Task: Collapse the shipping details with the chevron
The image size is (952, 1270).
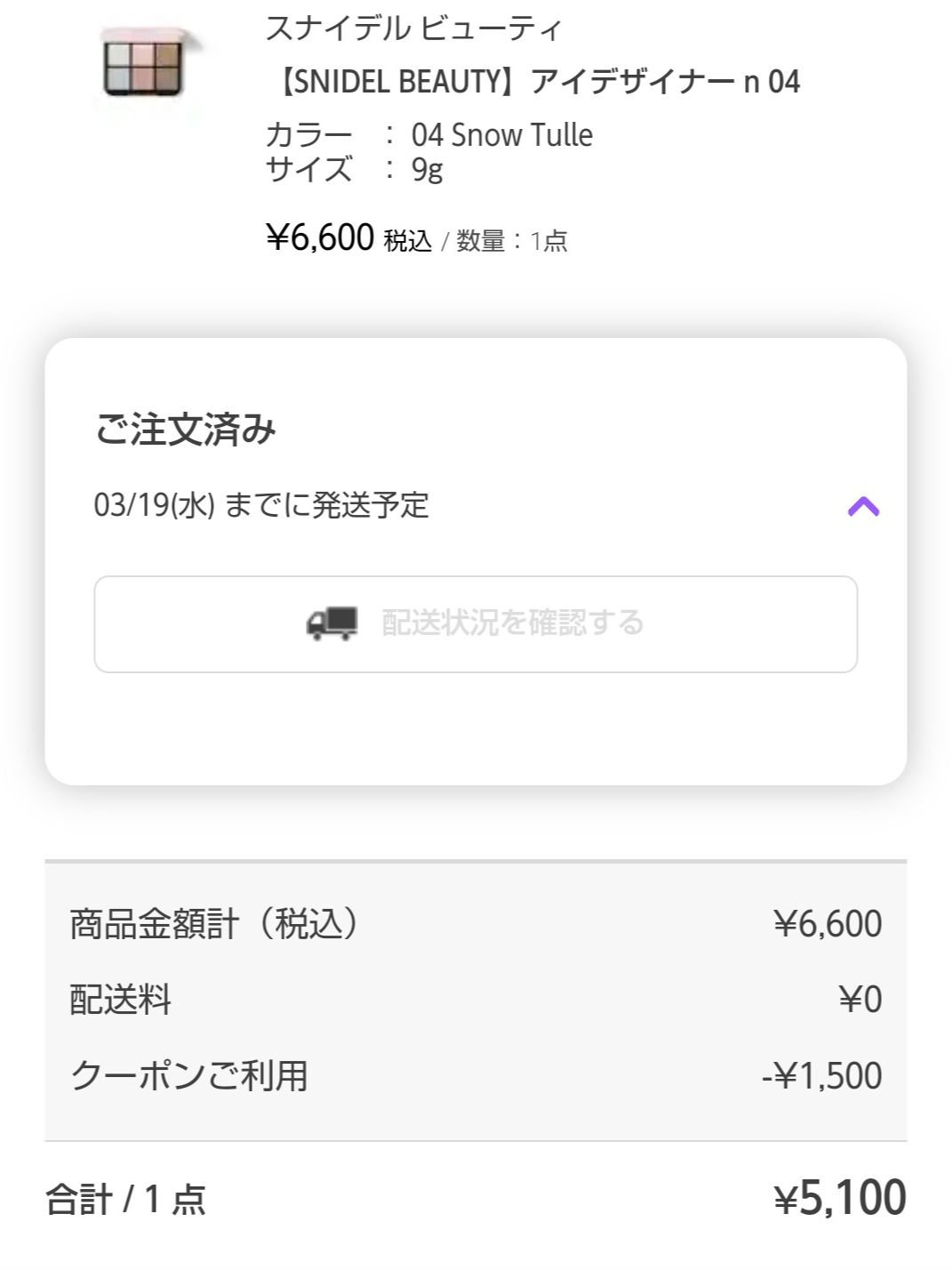Action: pos(863,505)
